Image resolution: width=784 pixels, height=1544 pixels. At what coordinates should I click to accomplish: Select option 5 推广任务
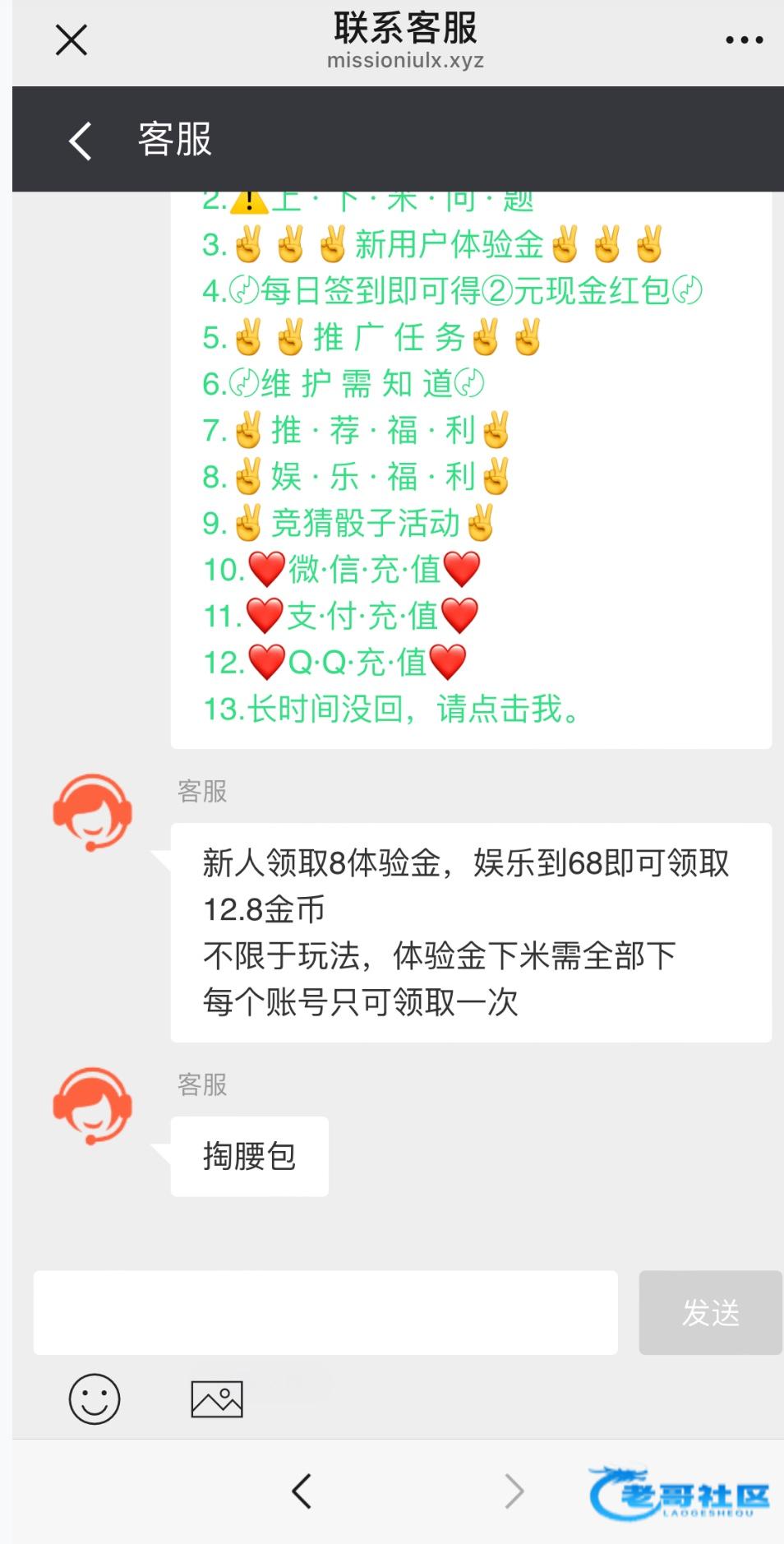[372, 337]
